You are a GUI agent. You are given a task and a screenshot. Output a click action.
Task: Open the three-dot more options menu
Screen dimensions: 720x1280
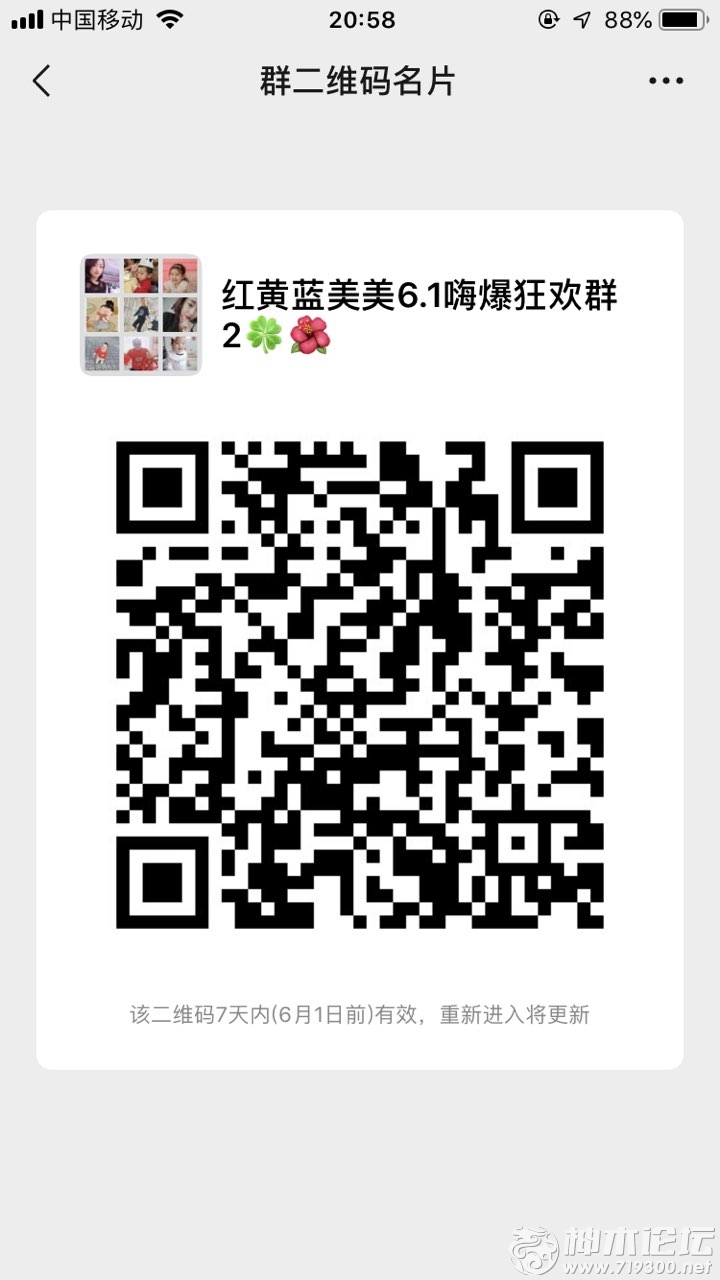coord(665,81)
